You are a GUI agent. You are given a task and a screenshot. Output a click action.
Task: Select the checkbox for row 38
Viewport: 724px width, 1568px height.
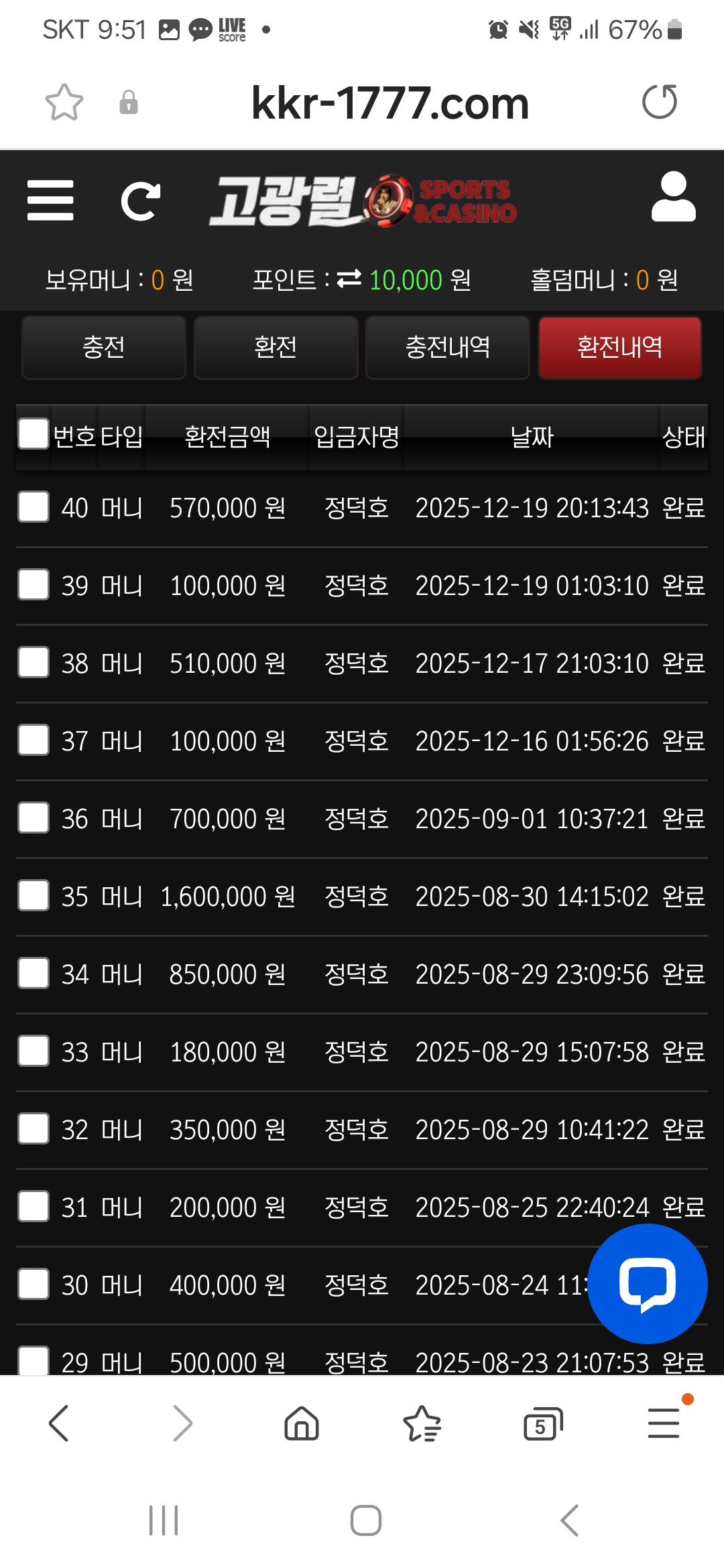click(x=34, y=662)
